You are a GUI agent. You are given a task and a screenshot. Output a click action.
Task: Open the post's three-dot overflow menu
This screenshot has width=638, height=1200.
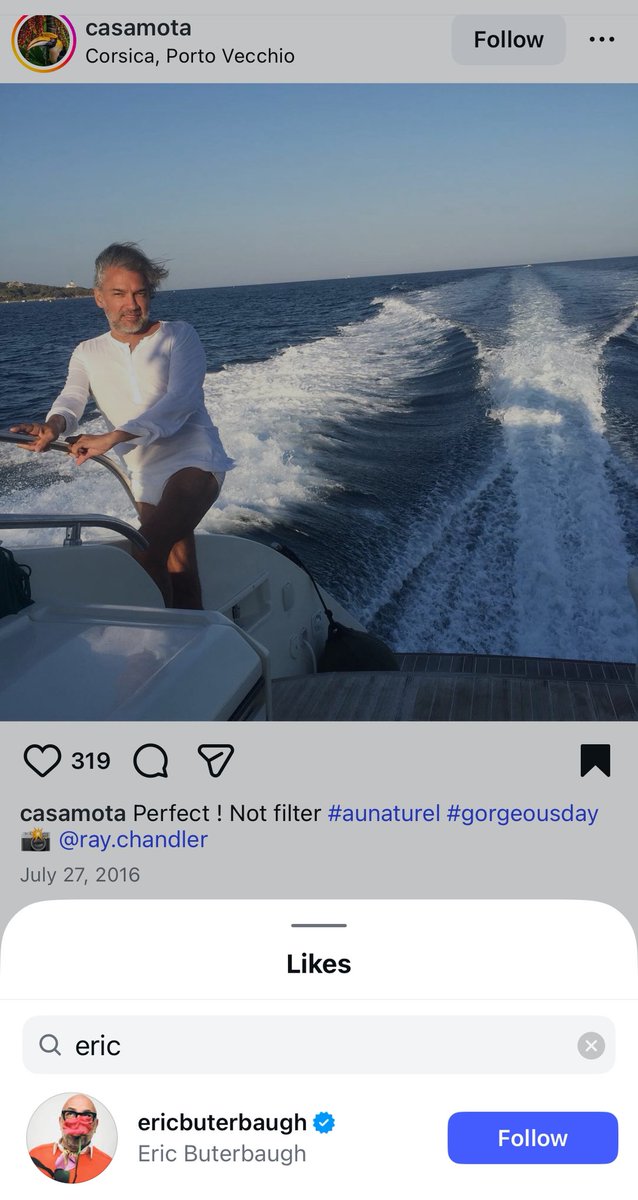pos(602,40)
